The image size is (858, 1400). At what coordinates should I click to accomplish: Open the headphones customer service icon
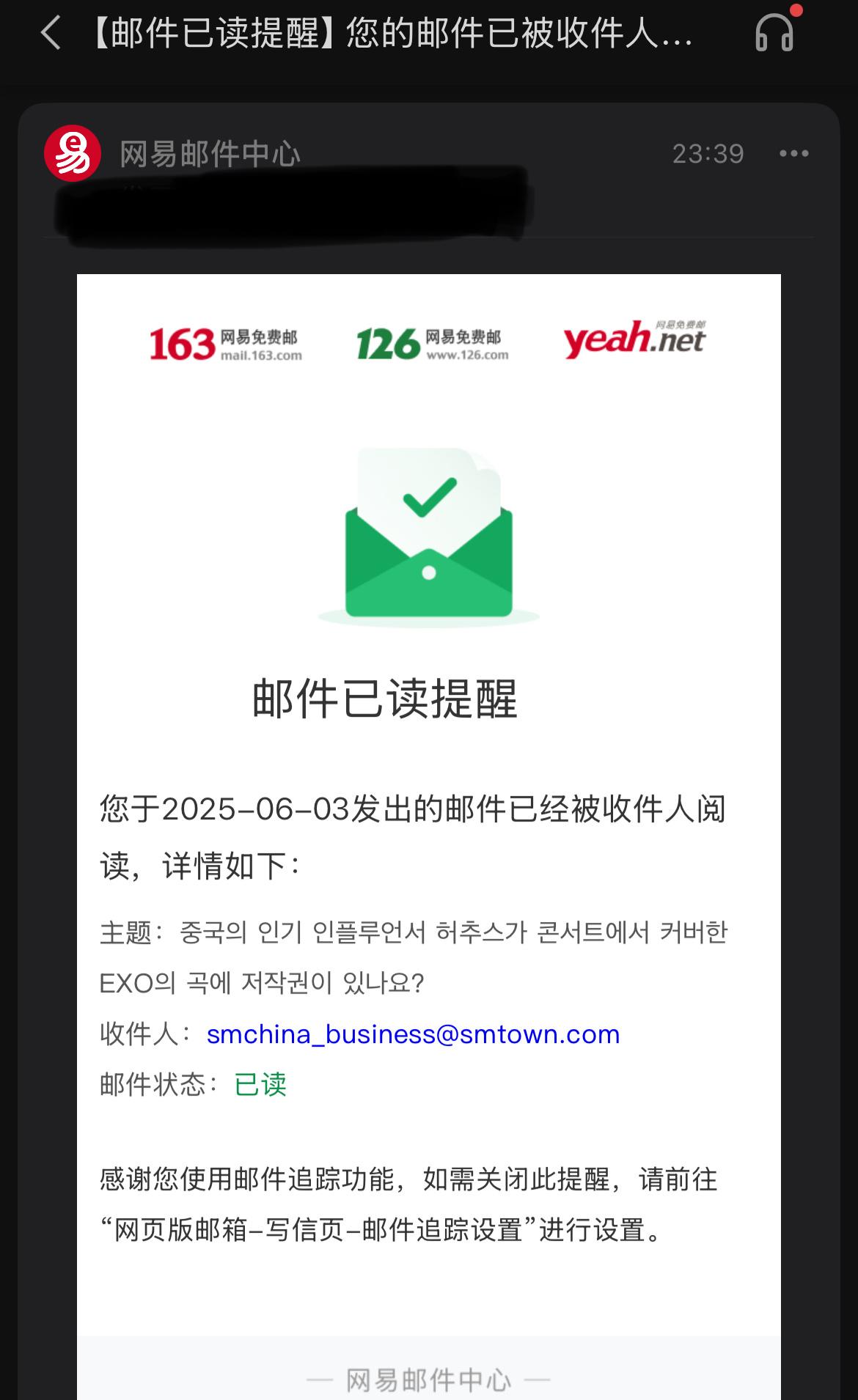pos(774,33)
